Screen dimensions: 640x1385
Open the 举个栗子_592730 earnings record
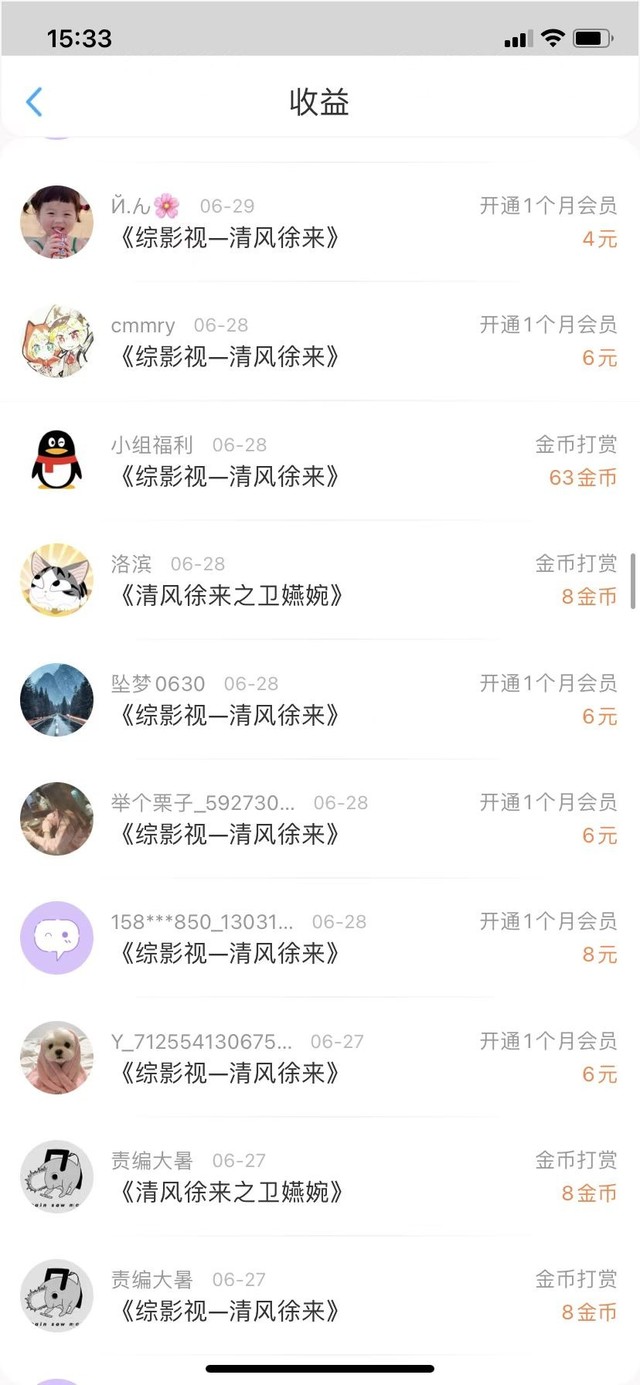pos(320,819)
